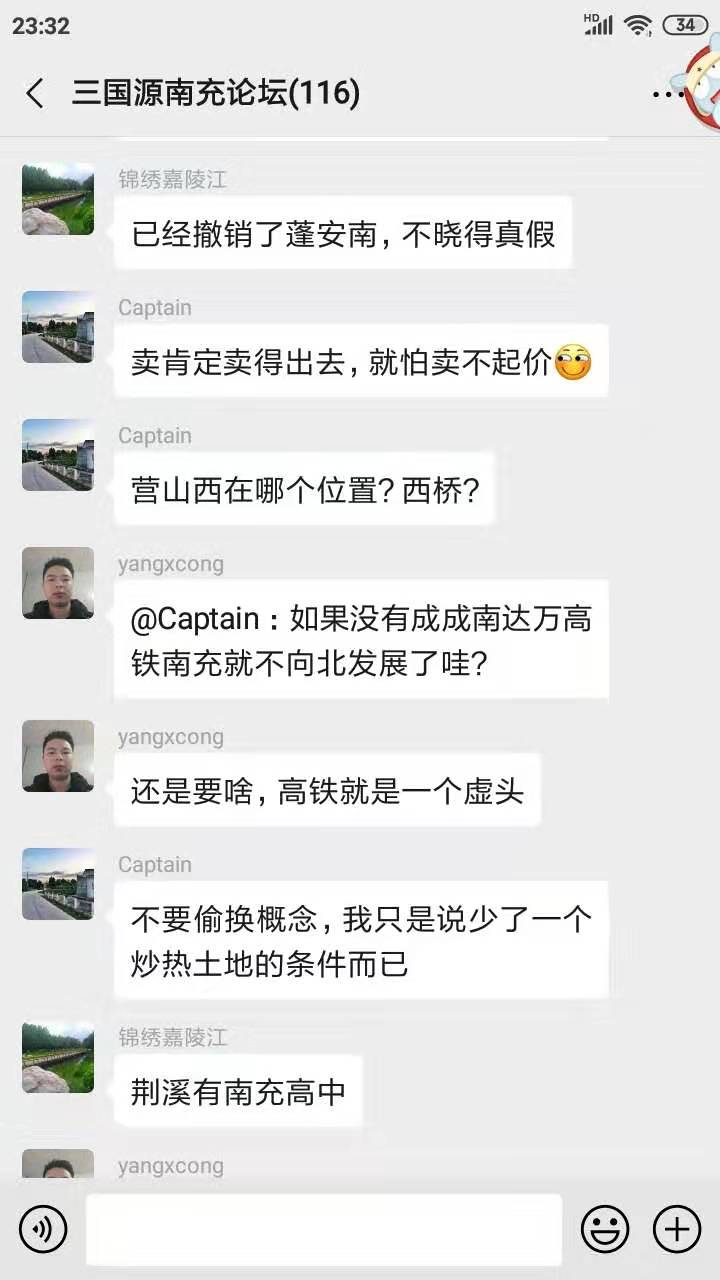The image size is (720, 1280).
Task: View Captain's profile from the 卖肯定卖得出去 message
Action: click(x=58, y=327)
